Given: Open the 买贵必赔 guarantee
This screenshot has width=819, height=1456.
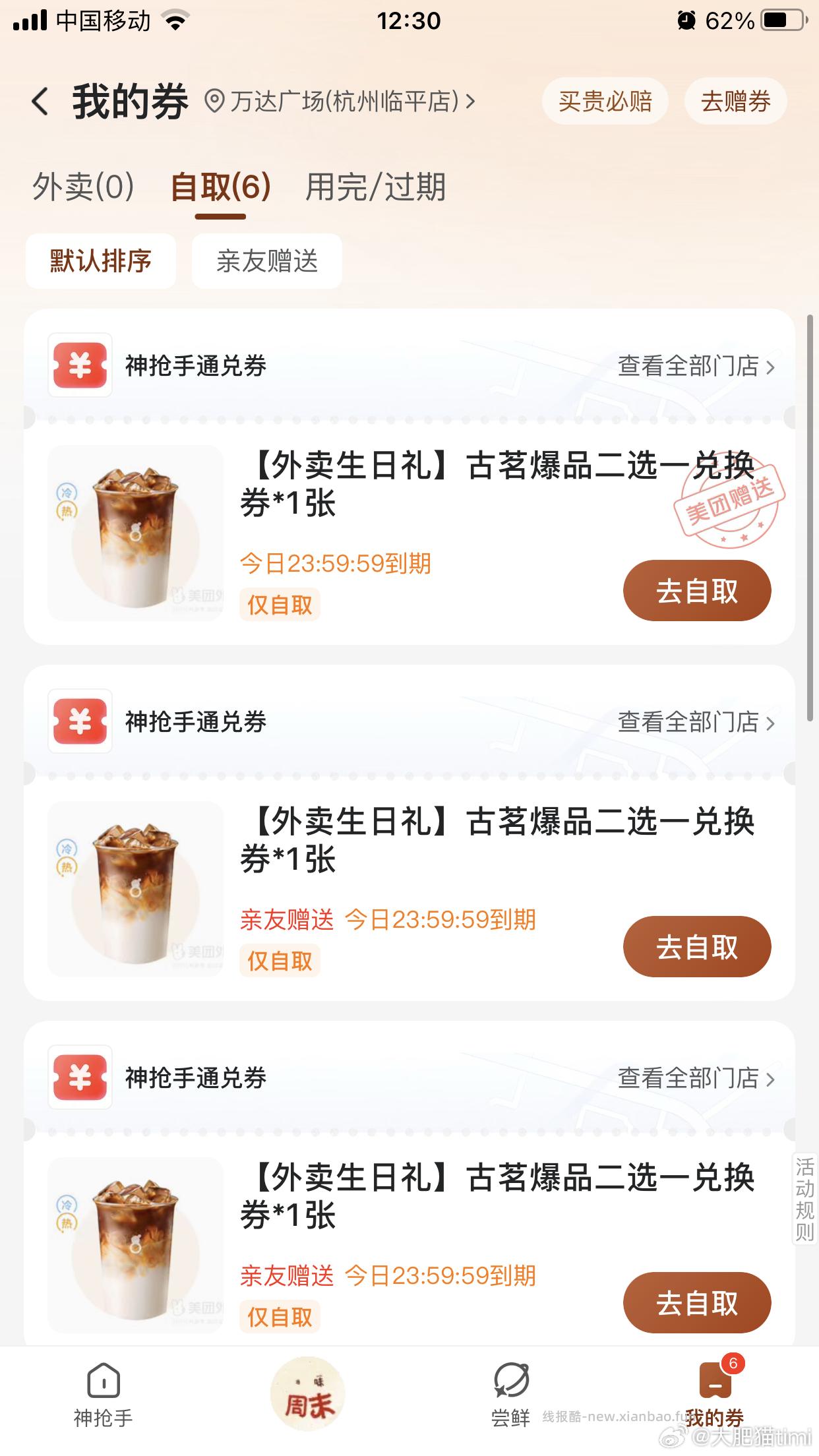Looking at the screenshot, I should pyautogui.click(x=605, y=102).
